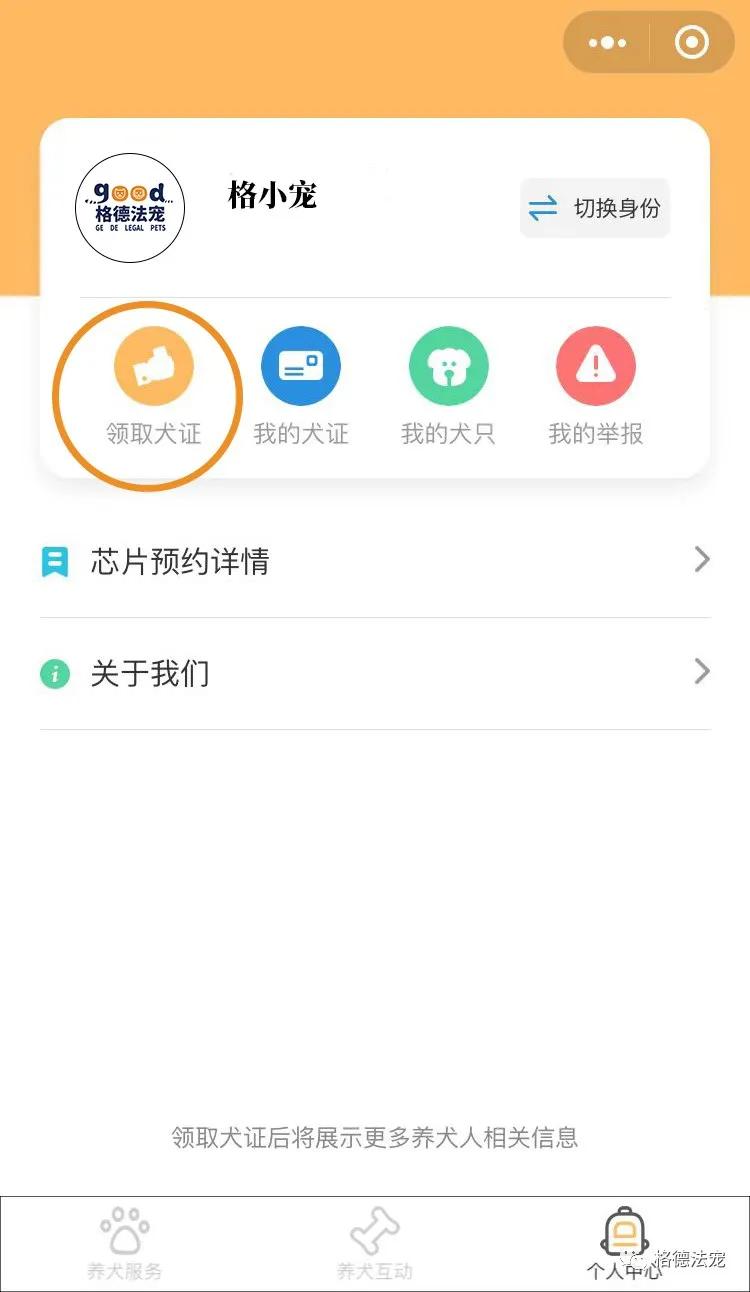This screenshot has height=1292, width=750.
Task: Tap the 领取犬证 orange certificate icon
Action: (x=151, y=365)
